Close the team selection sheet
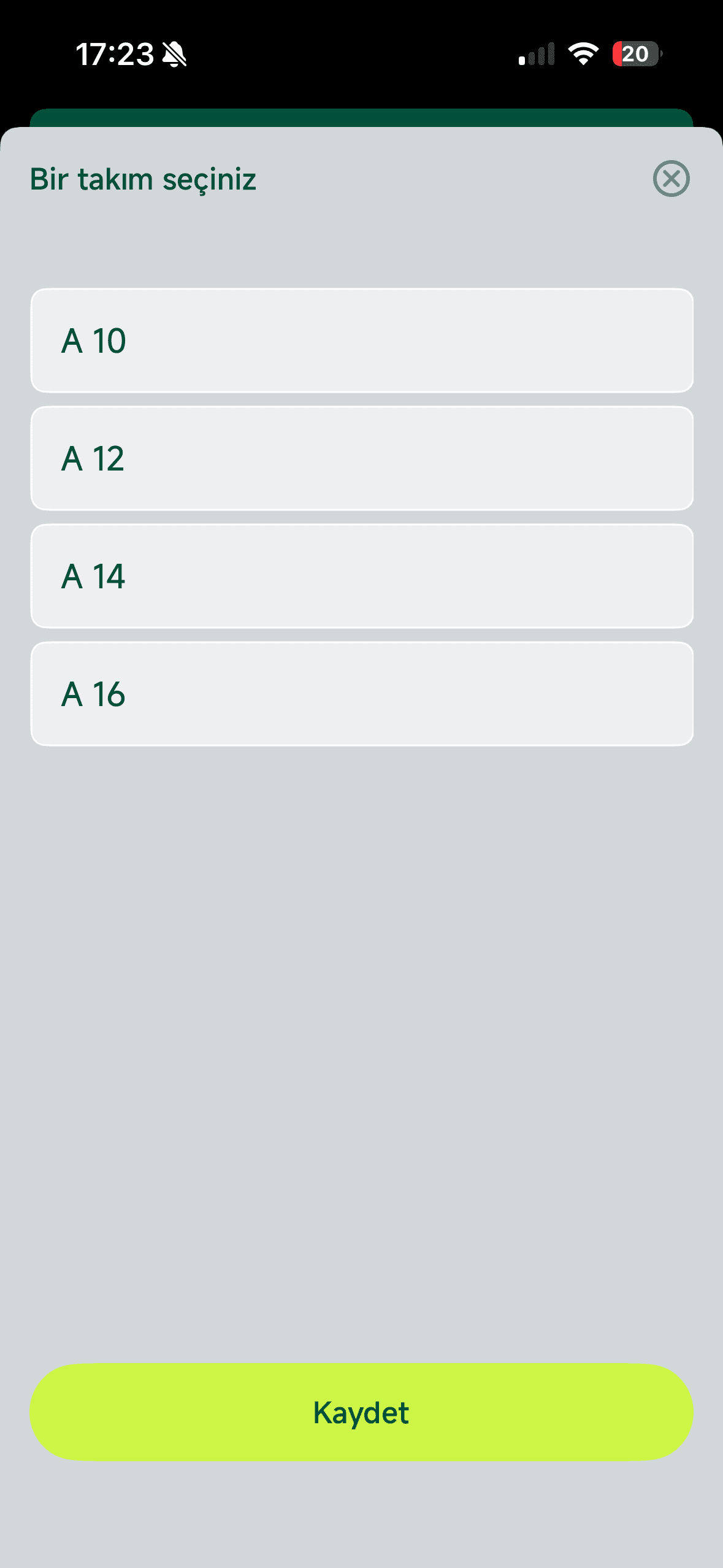This screenshot has height=1568, width=723. [671, 179]
